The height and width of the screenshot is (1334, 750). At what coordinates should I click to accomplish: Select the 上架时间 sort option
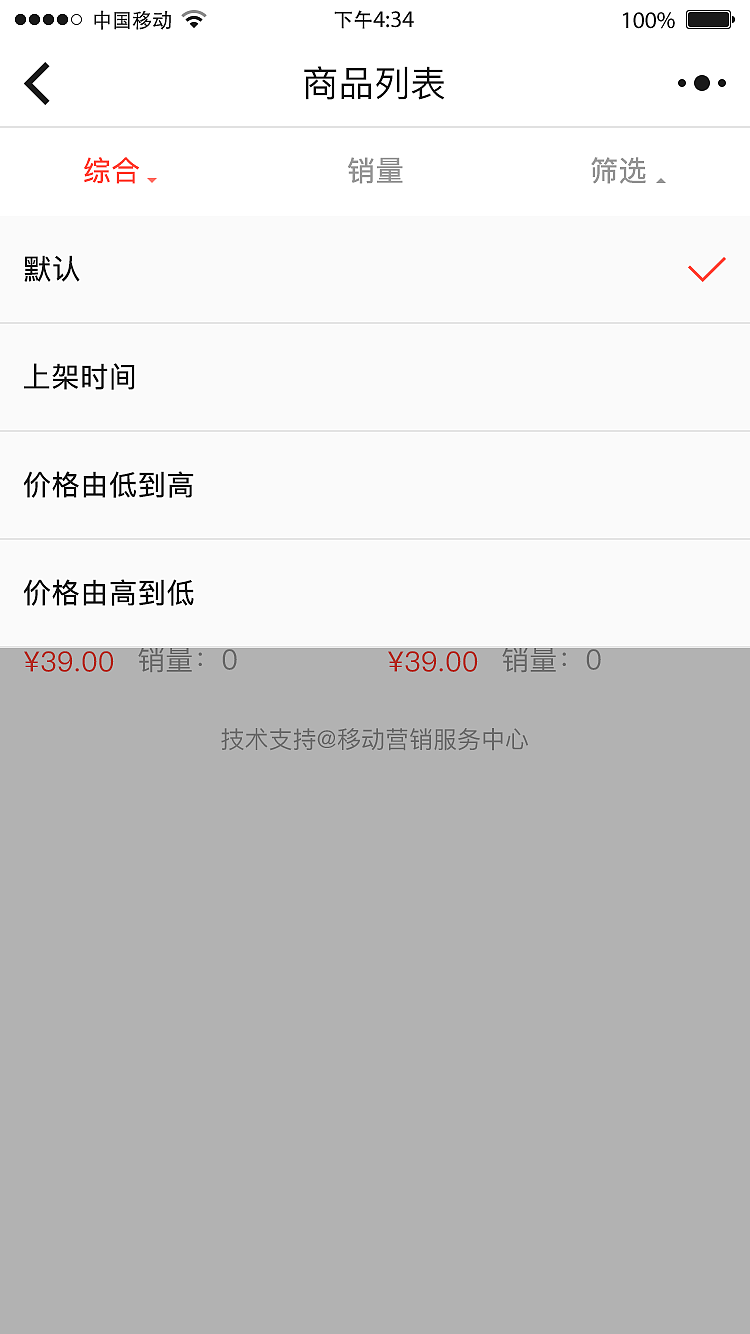coord(80,377)
